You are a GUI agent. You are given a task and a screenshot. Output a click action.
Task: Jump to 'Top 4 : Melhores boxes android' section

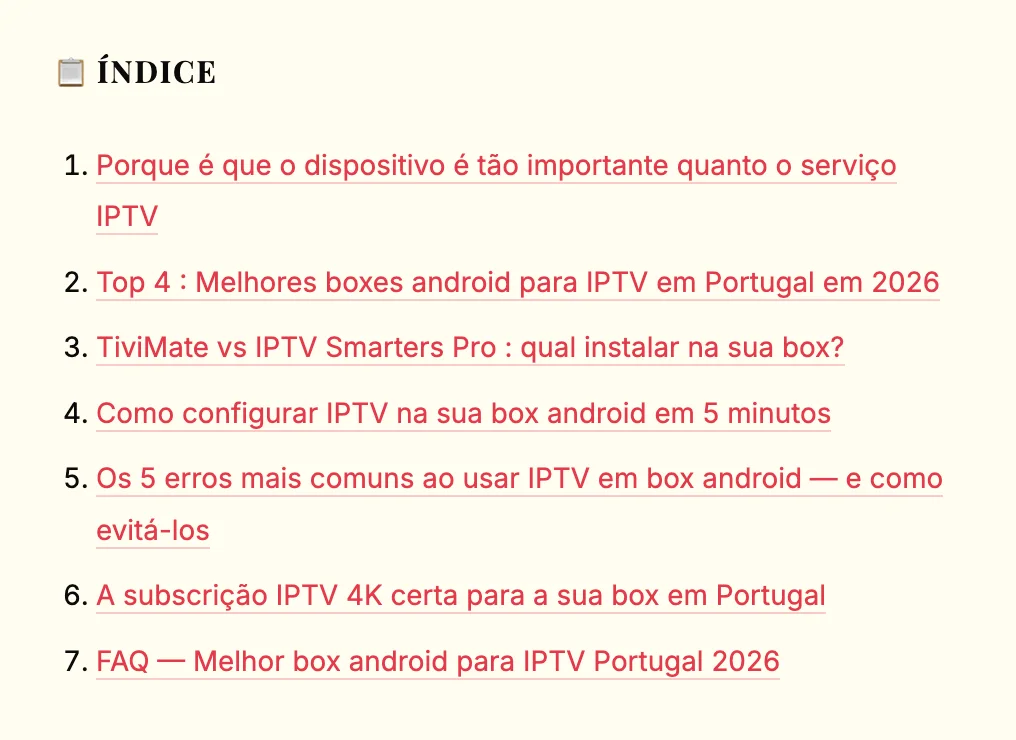517,283
